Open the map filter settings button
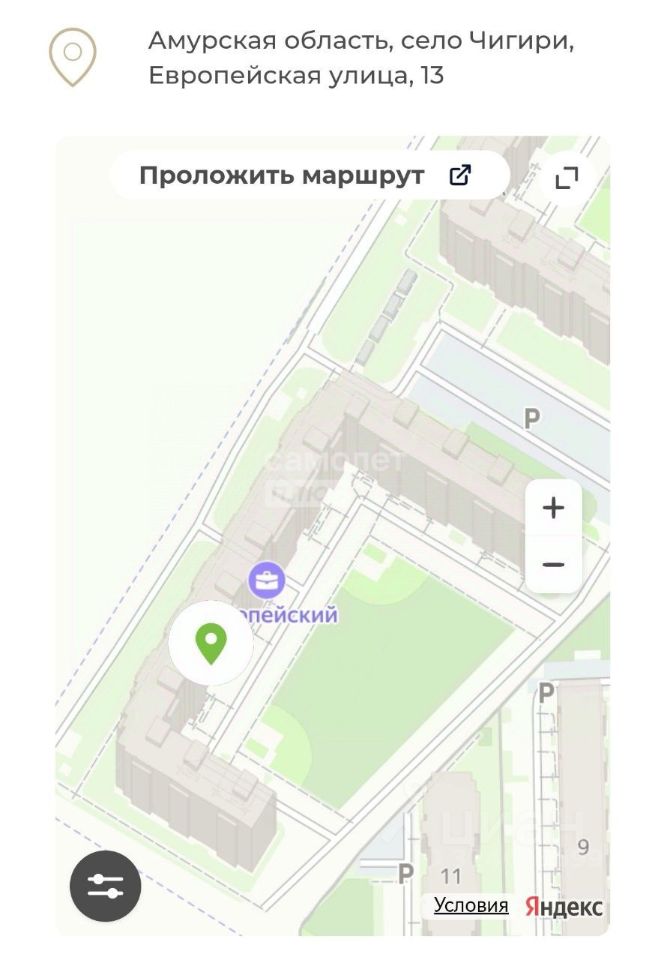This screenshot has height=960, width=664. tap(105, 885)
